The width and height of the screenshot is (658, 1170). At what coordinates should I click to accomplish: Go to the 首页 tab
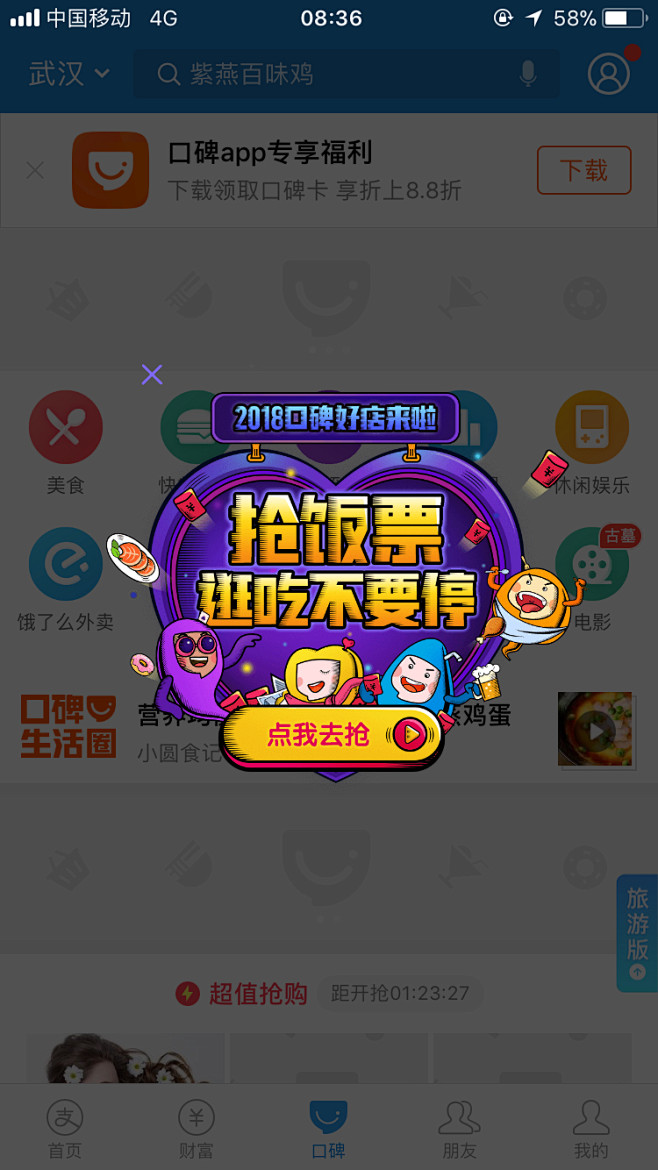point(65,1128)
